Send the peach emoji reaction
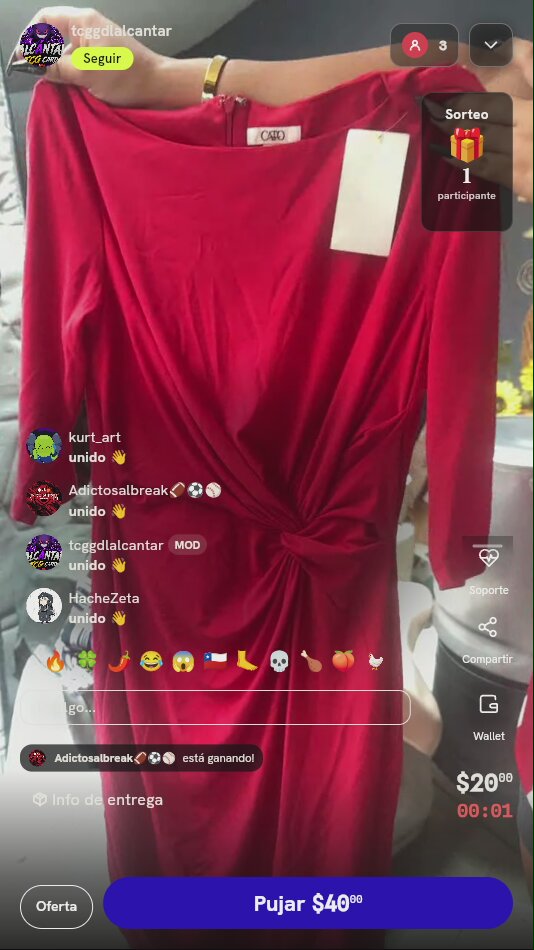The image size is (534, 950). [x=343, y=662]
